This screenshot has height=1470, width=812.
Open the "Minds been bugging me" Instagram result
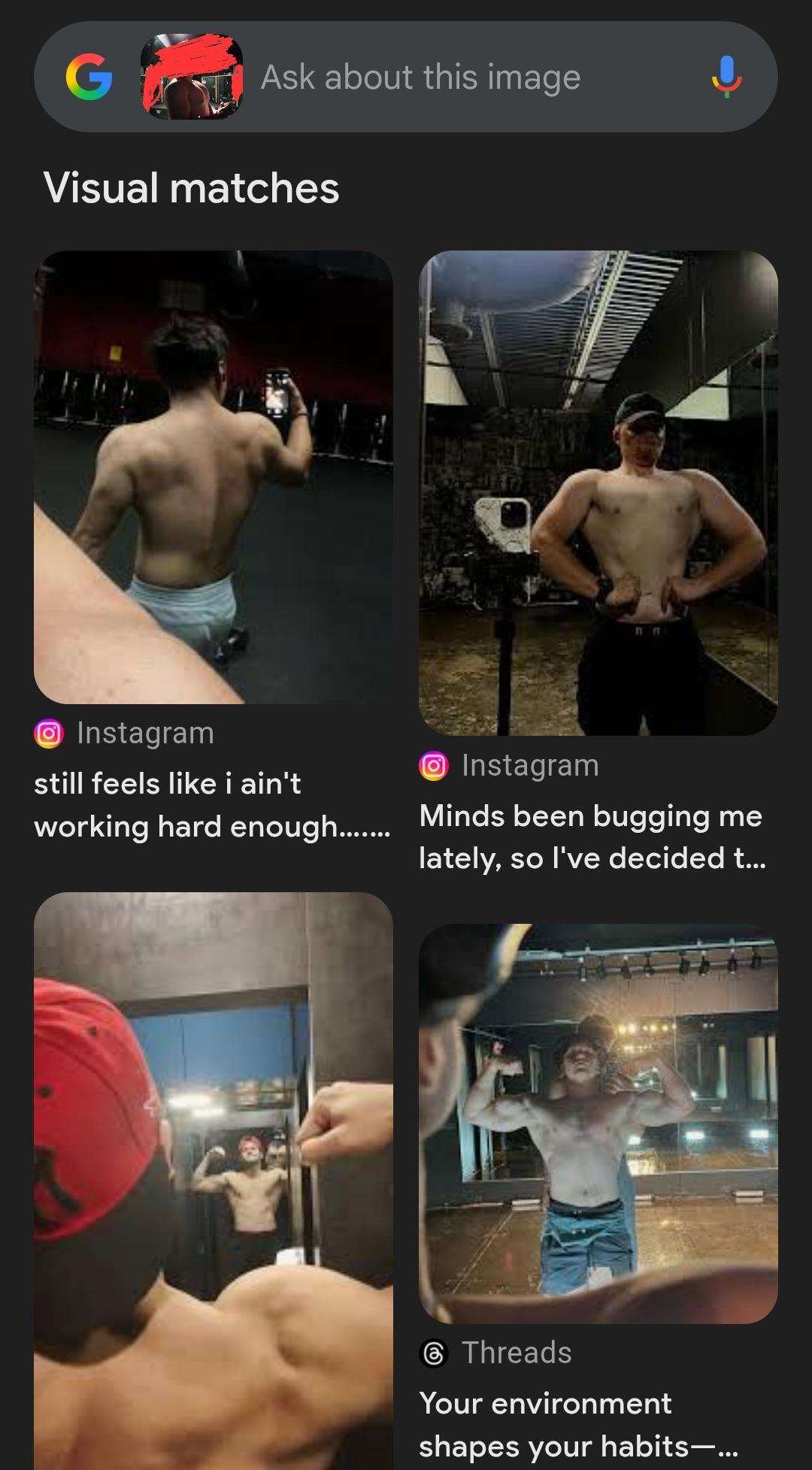(598, 493)
